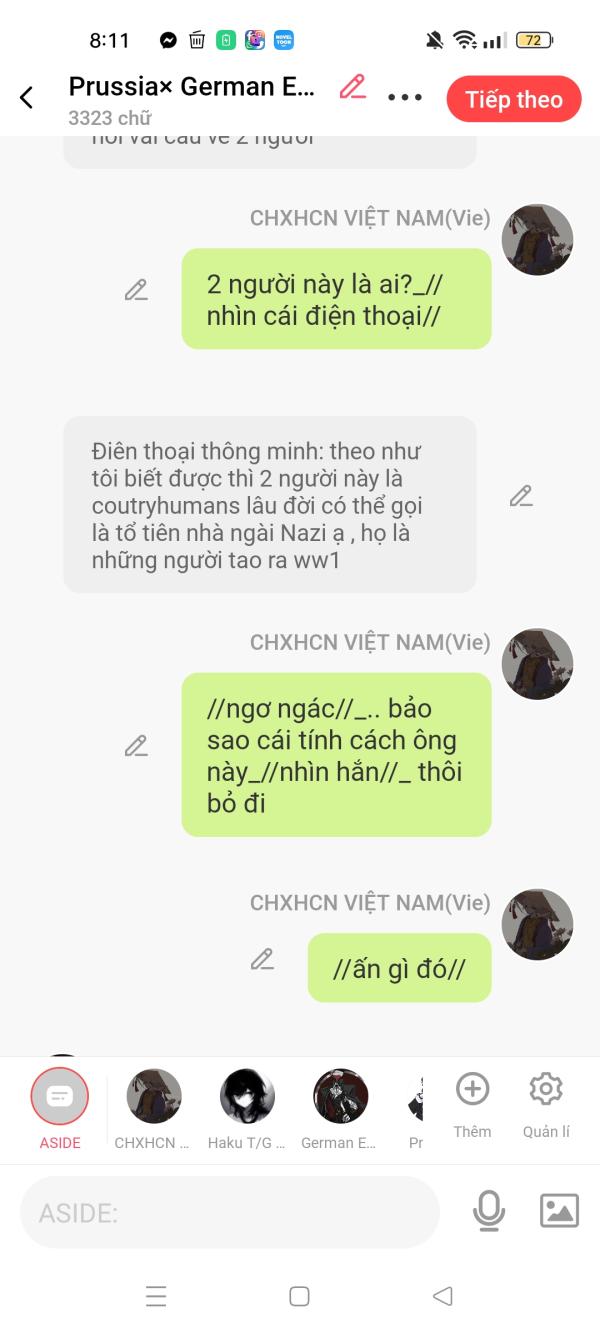Add a new character with Thêm
The image size is (600, 1333).
[472, 1104]
